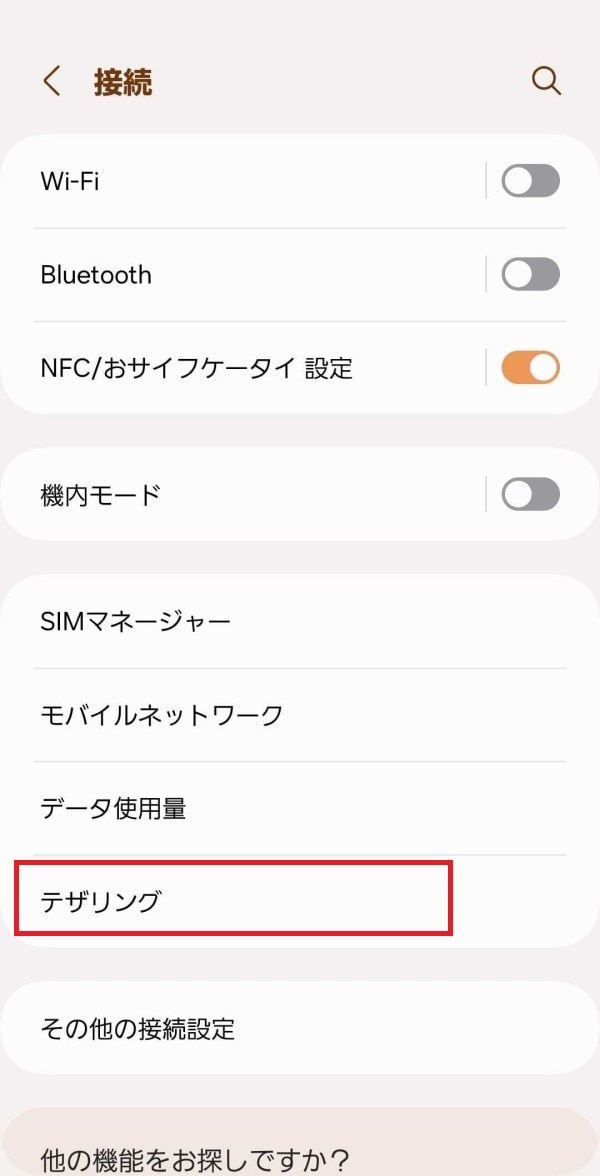Toggle 機内モード on
Viewport: 600px width, 1176px height.
coord(530,494)
